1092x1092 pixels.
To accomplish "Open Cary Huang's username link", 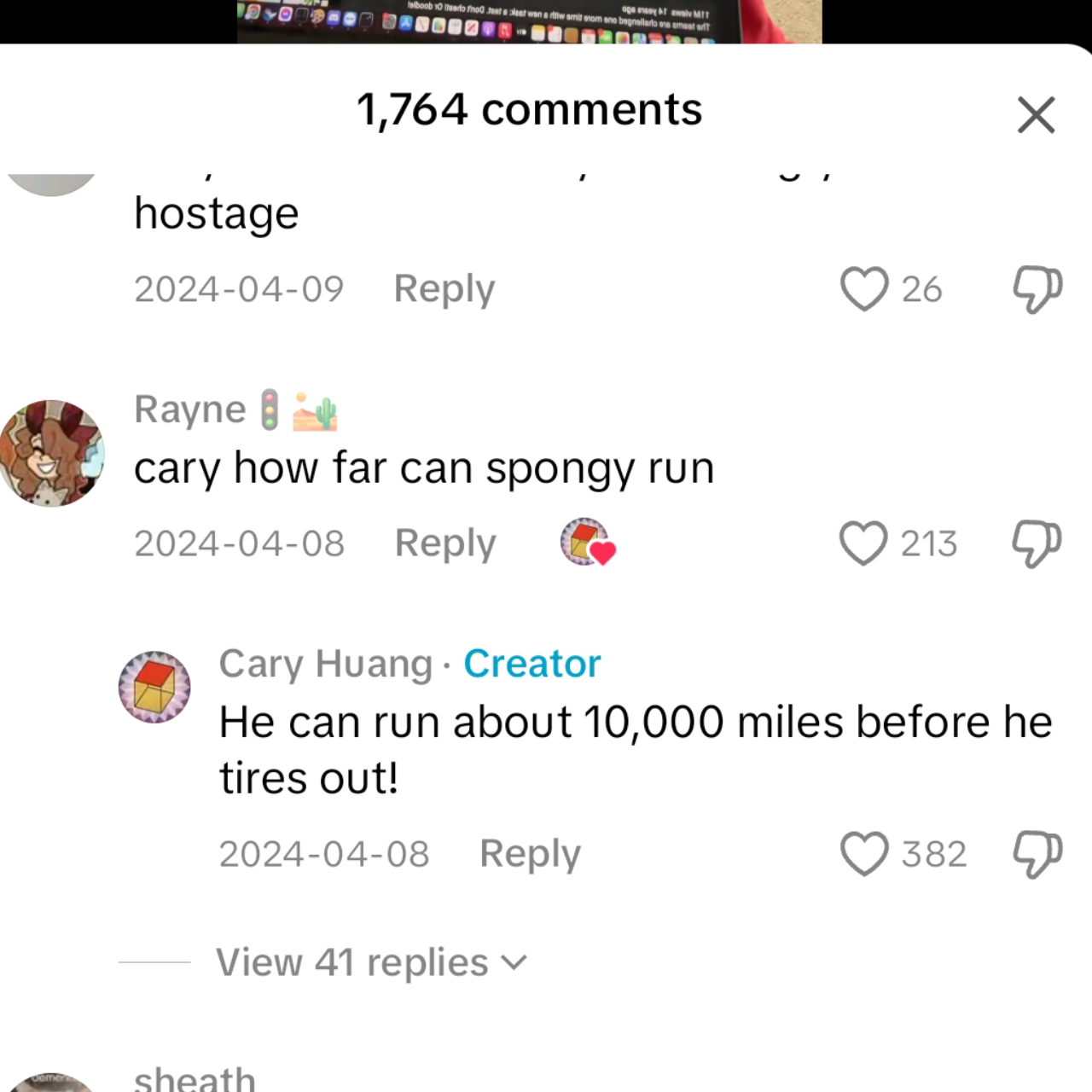I will coord(325,664).
